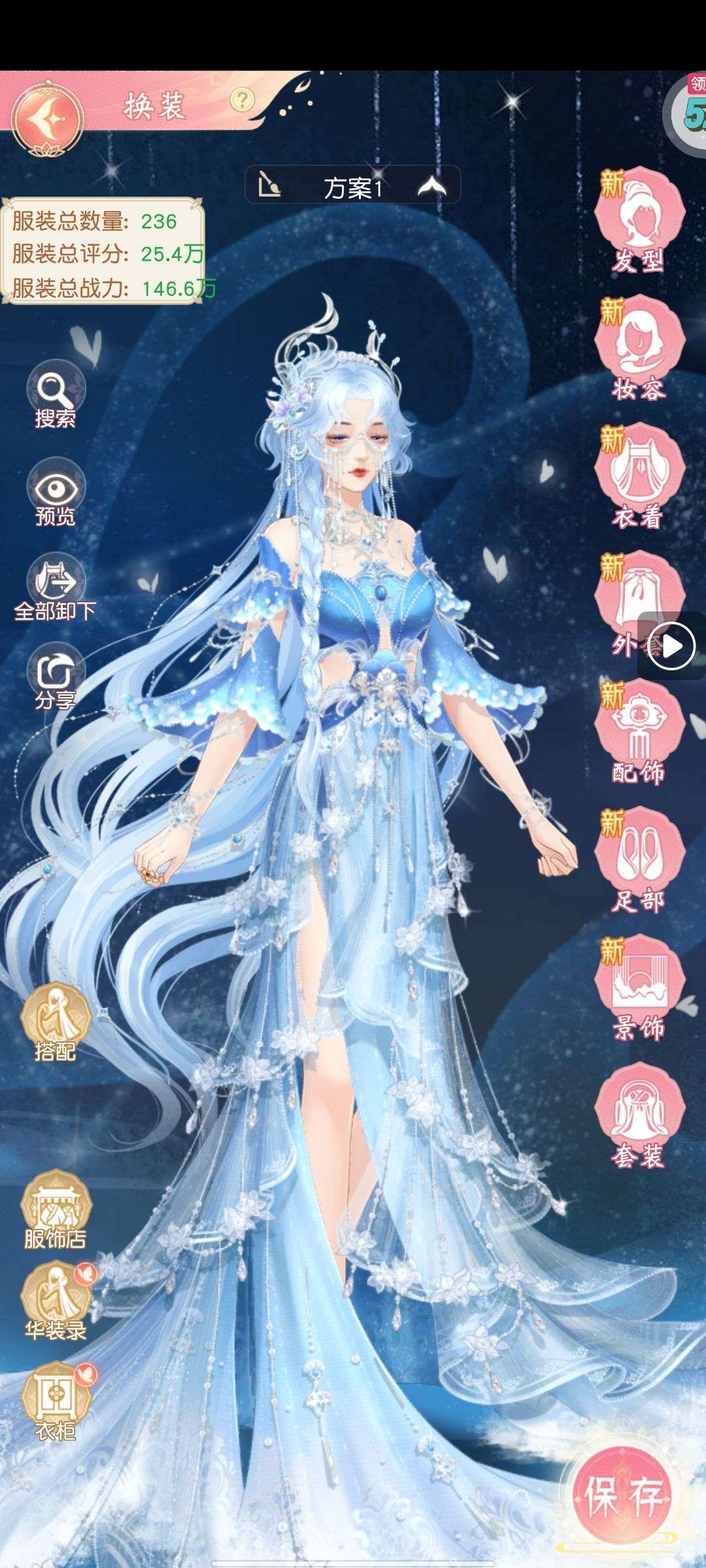This screenshot has height=1568, width=706.
Task: Go back with the top-left arrow button
Action: coord(50,119)
